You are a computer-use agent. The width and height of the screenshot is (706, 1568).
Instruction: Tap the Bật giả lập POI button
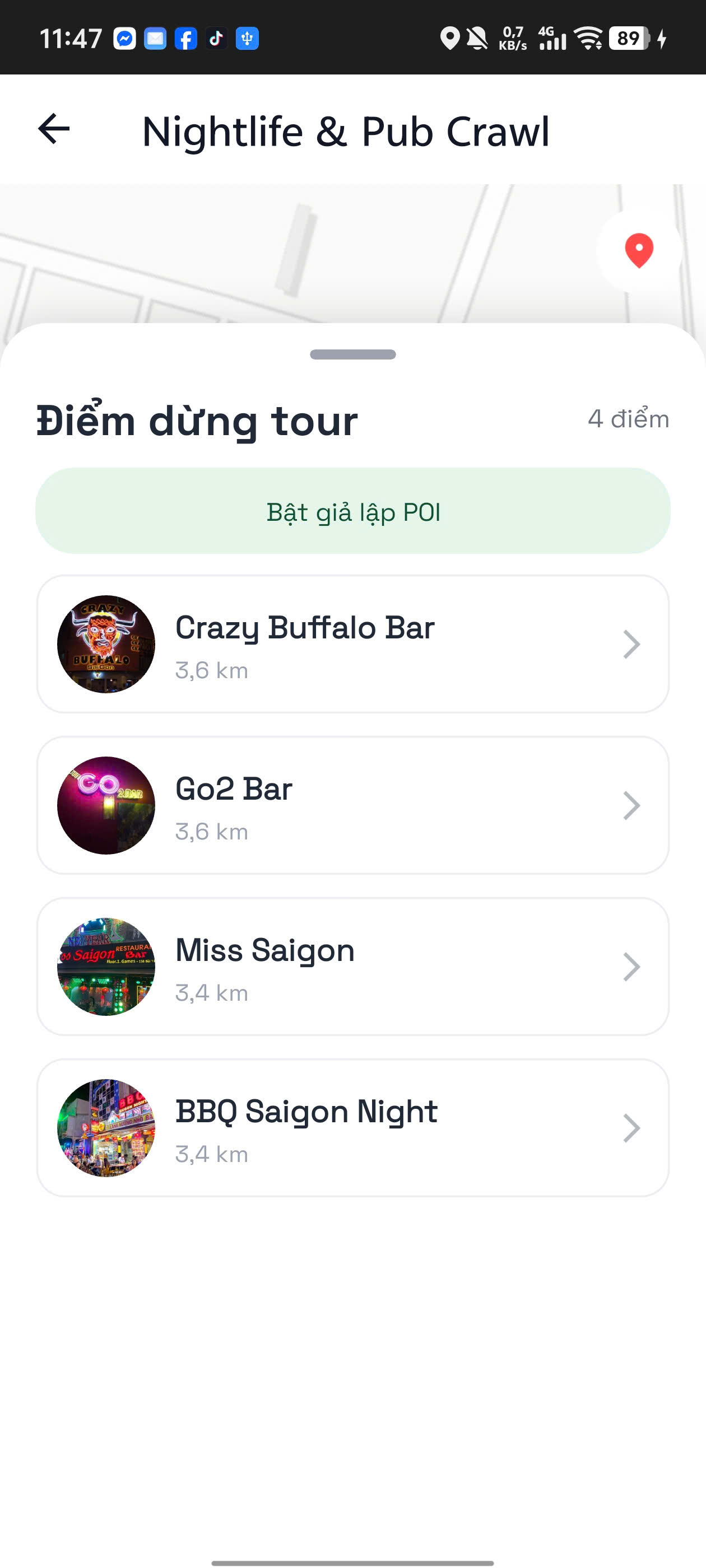click(352, 511)
